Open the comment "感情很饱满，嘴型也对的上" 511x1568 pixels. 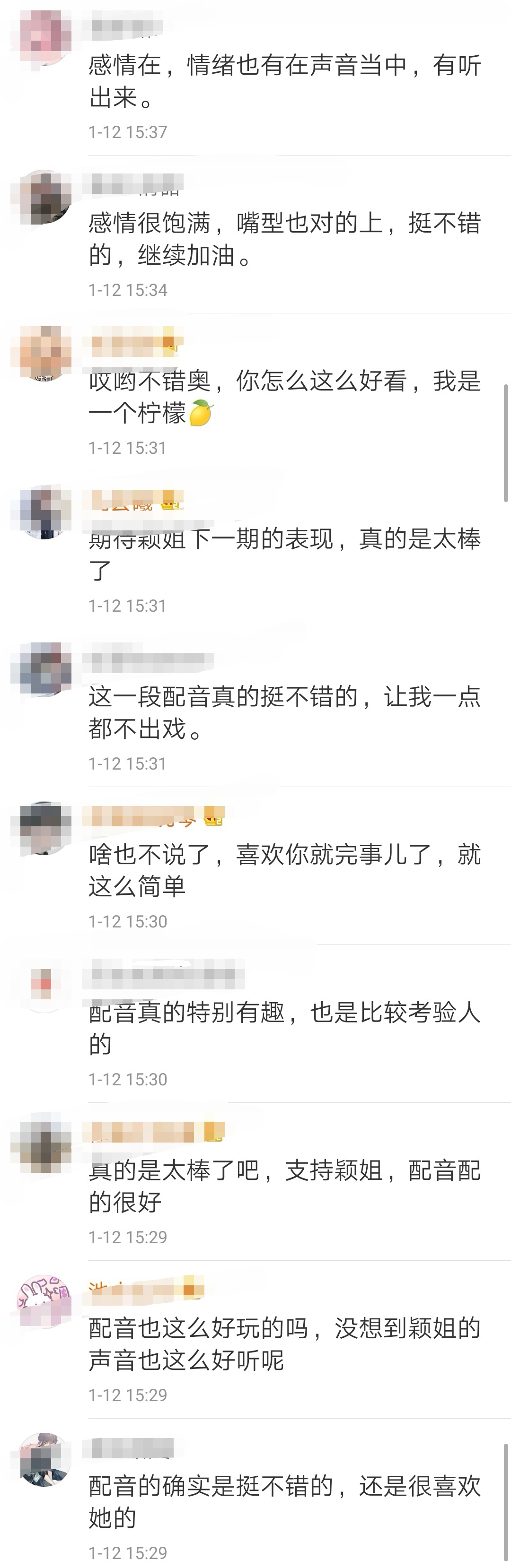point(284,239)
